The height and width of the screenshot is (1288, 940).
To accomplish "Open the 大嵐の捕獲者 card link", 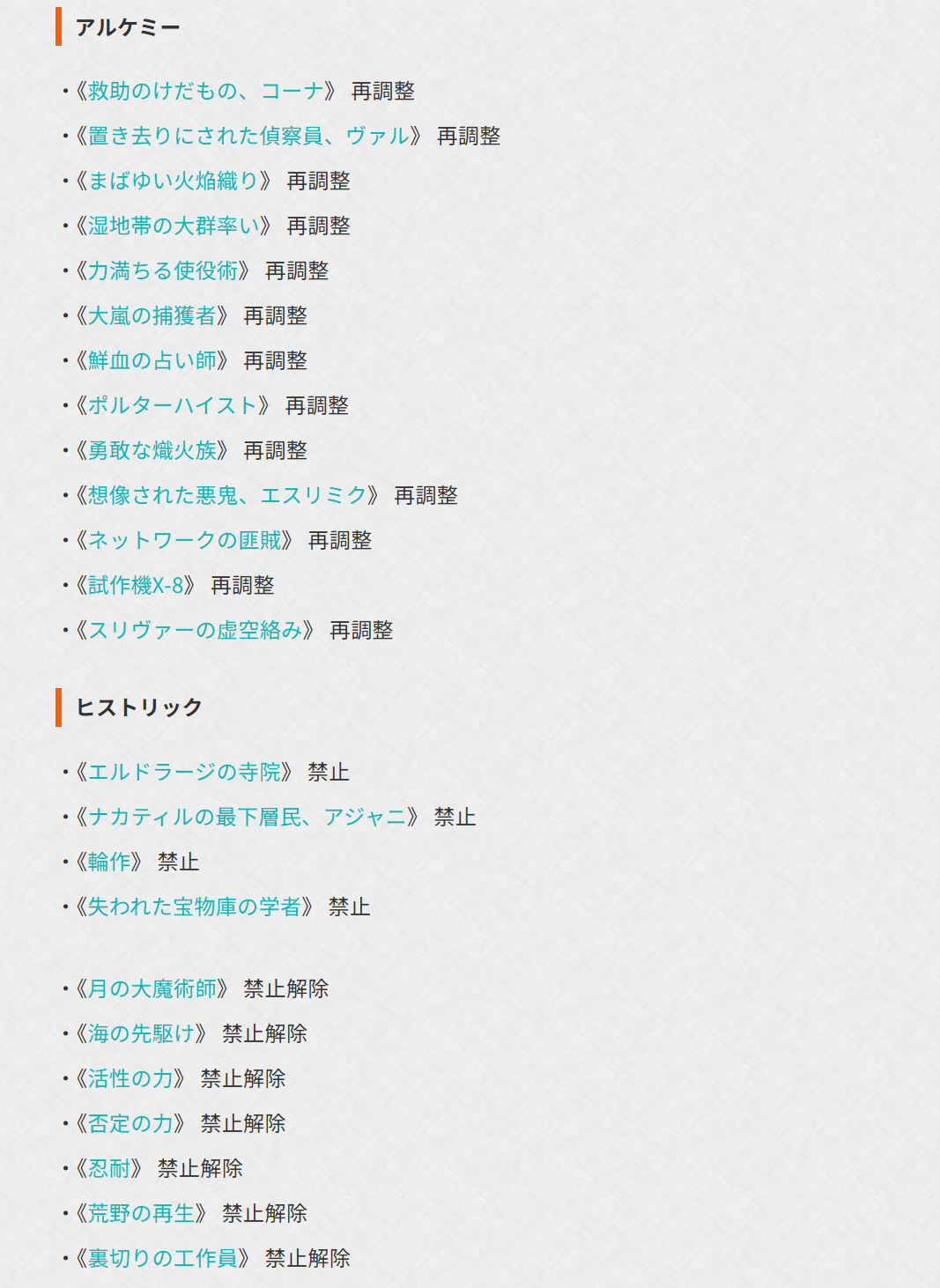I will [x=152, y=315].
